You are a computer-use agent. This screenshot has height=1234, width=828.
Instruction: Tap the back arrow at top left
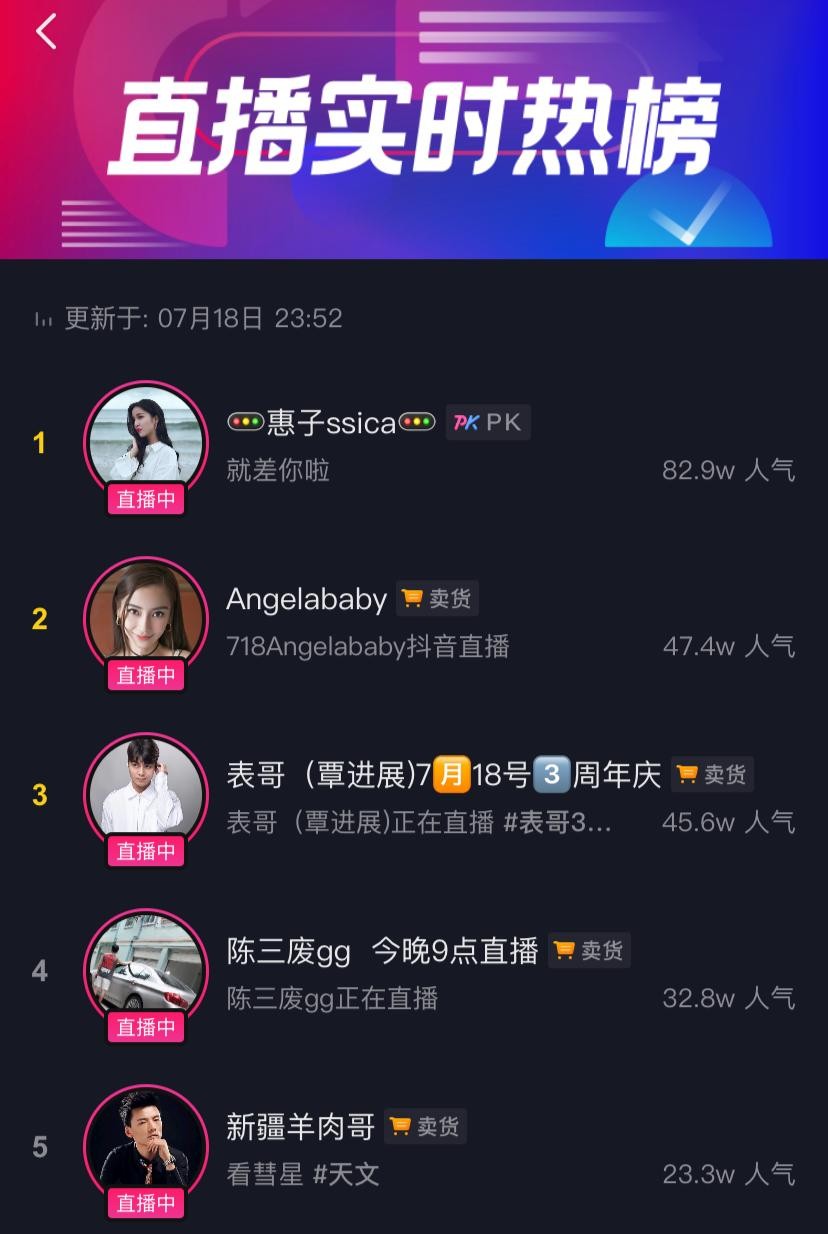[x=42, y=31]
